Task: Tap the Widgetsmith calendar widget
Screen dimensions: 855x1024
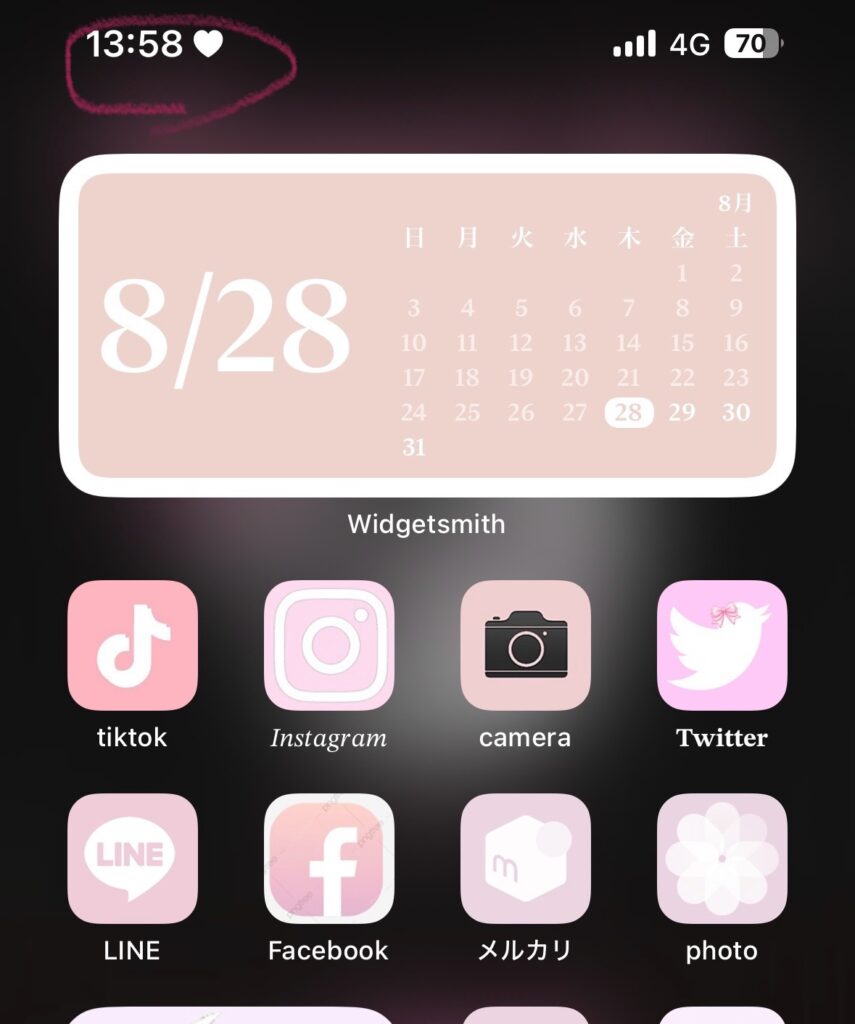Action: [427, 325]
